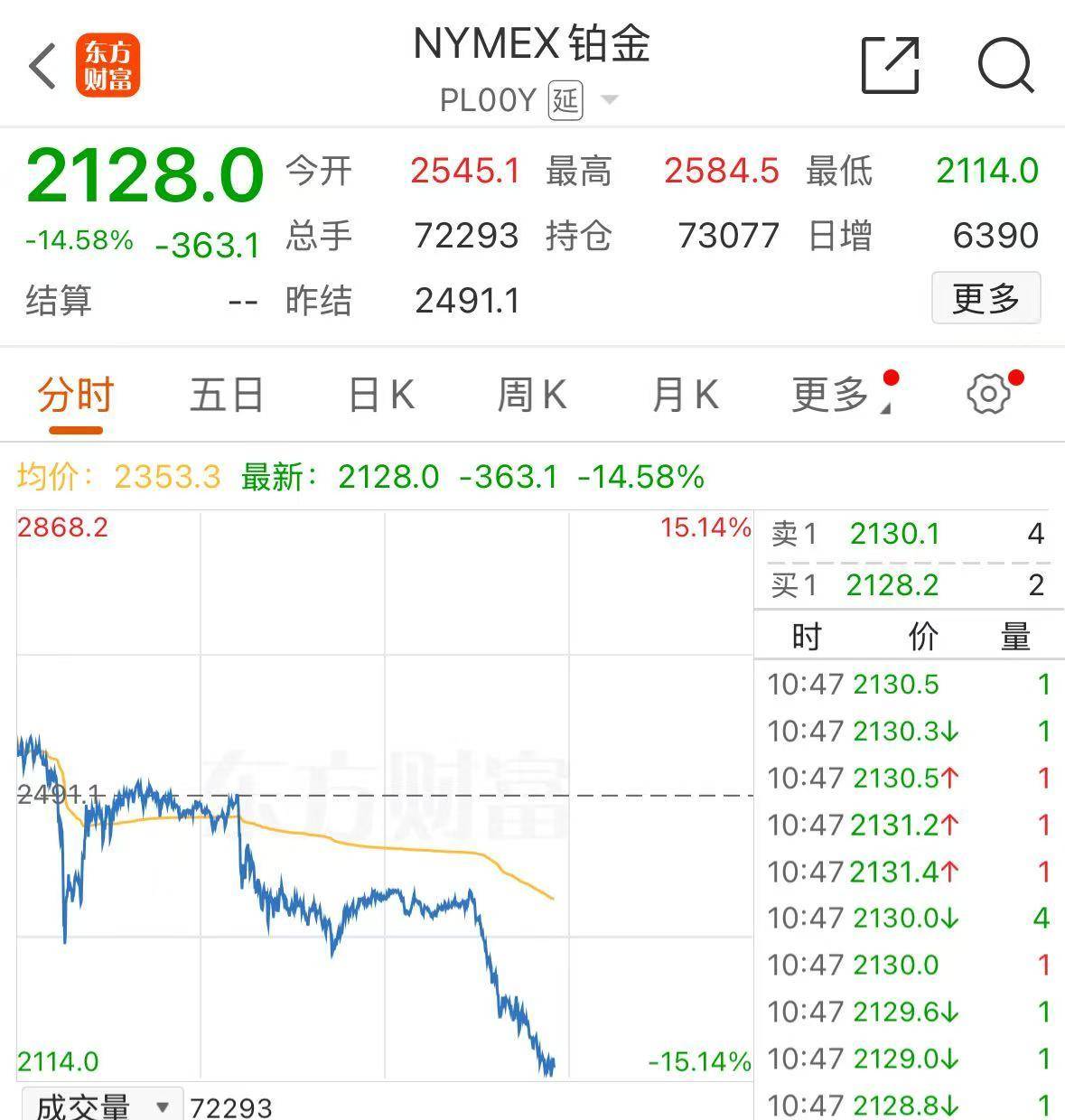Image resolution: width=1065 pixels, height=1120 pixels.
Task: Switch to the 五日 tab
Action: coord(226,396)
